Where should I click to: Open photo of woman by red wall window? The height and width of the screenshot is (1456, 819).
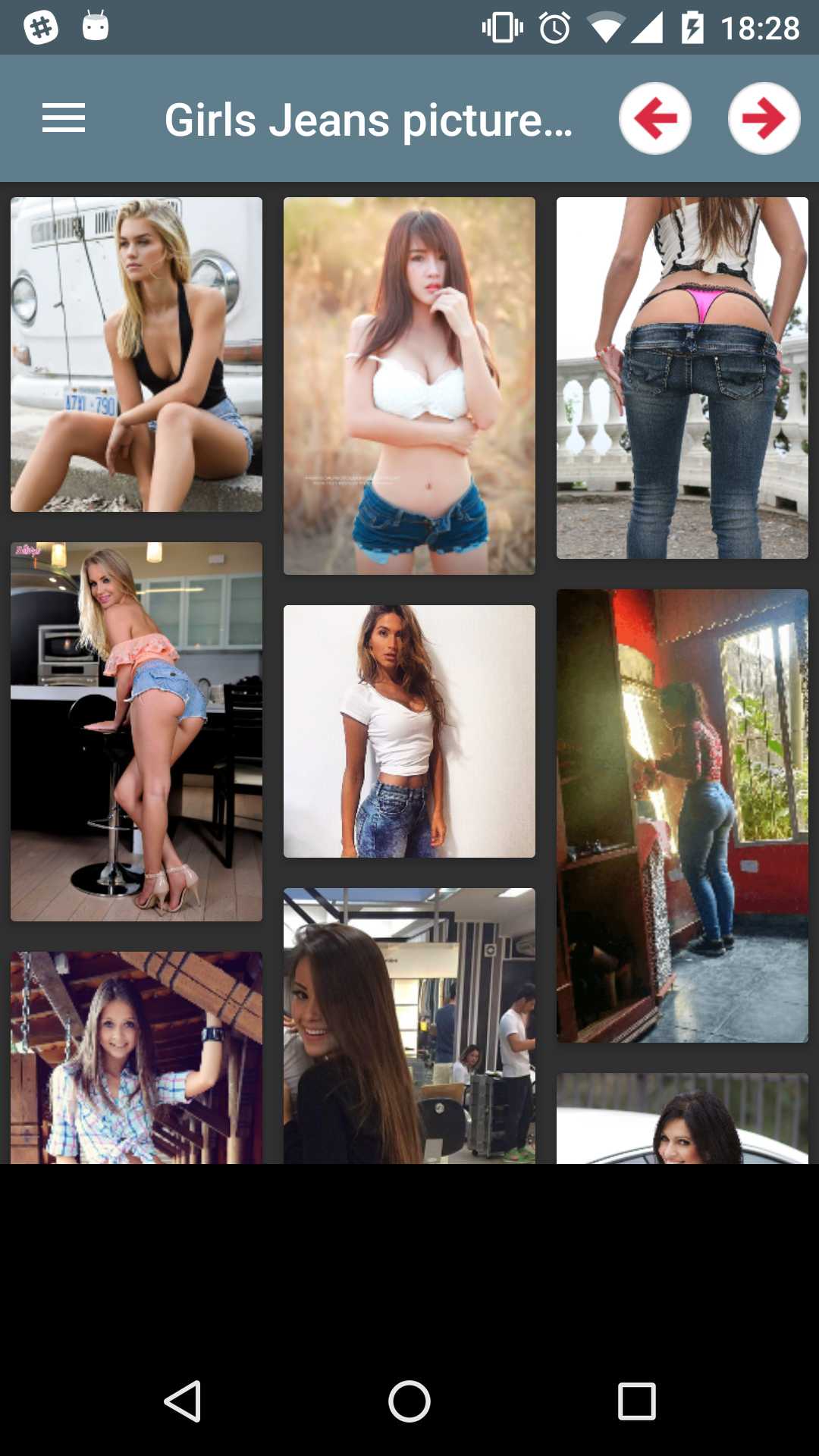click(x=682, y=815)
